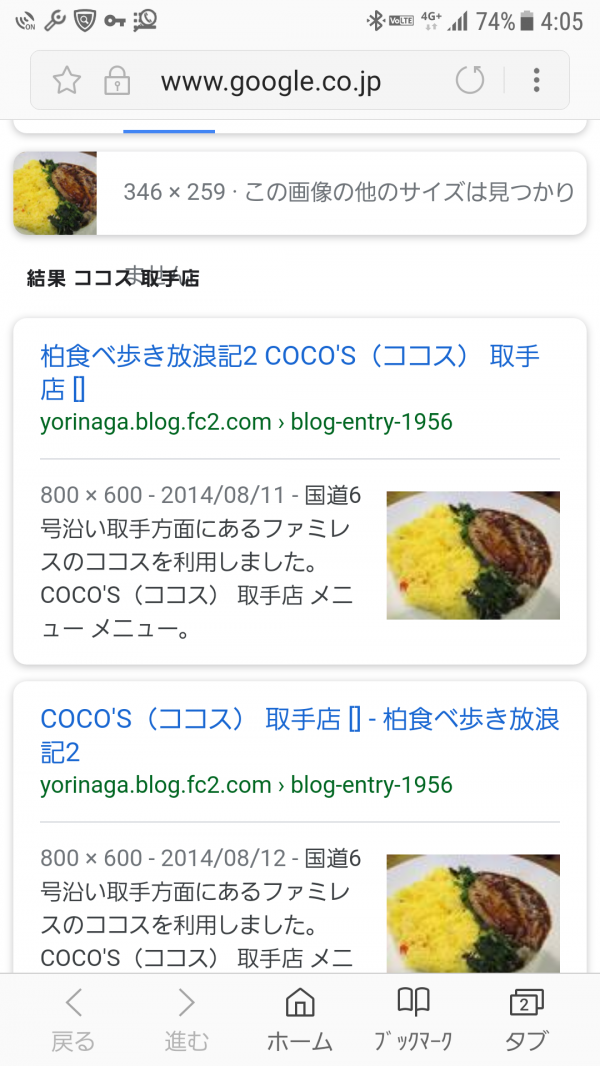Tap the www.google.co.jp address bar
The height and width of the screenshot is (1066, 600).
[x=271, y=81]
